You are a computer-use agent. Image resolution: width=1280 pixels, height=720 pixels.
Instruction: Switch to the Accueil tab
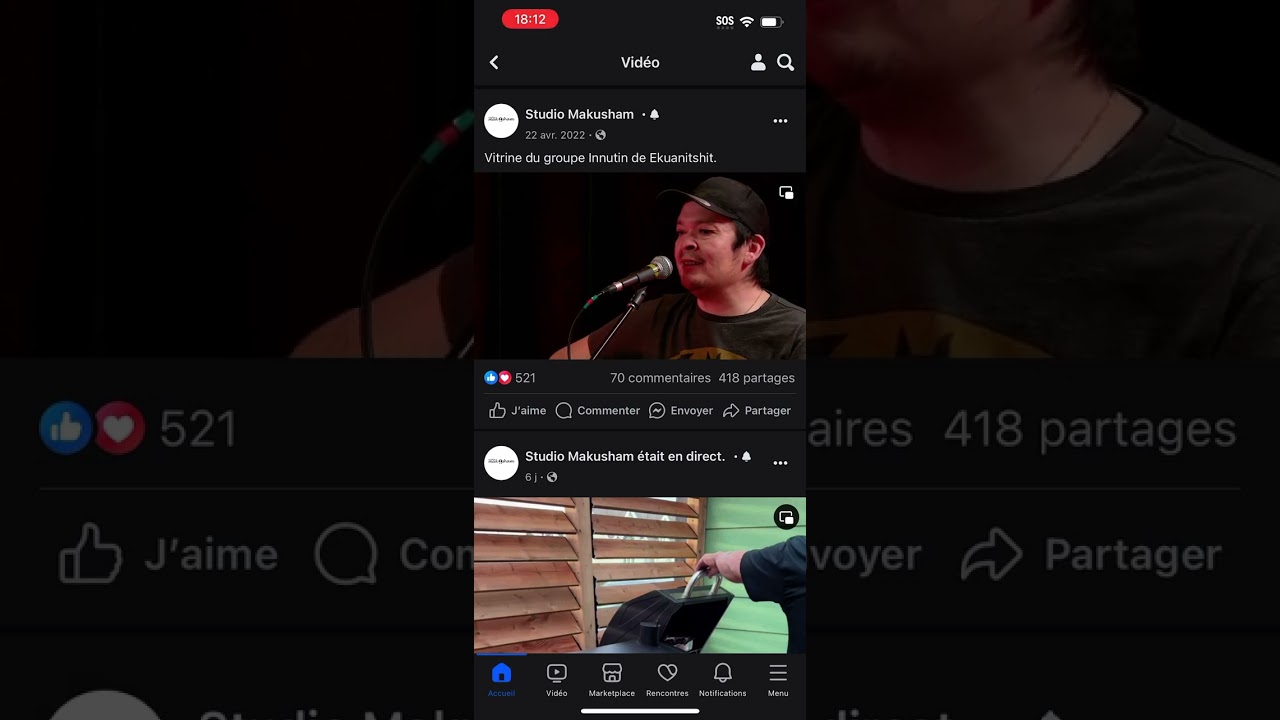pyautogui.click(x=501, y=679)
